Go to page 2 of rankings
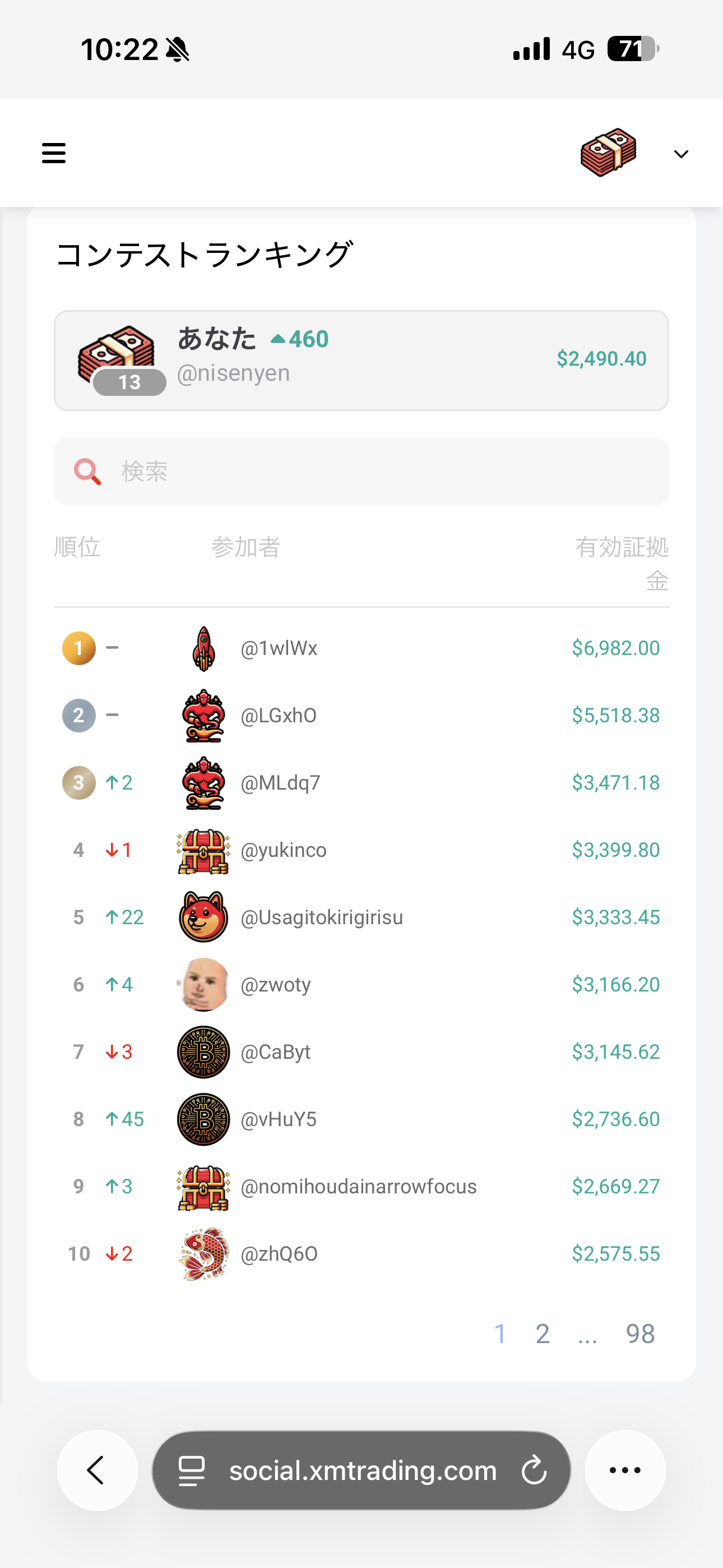The height and width of the screenshot is (1568, 723). point(543,1334)
